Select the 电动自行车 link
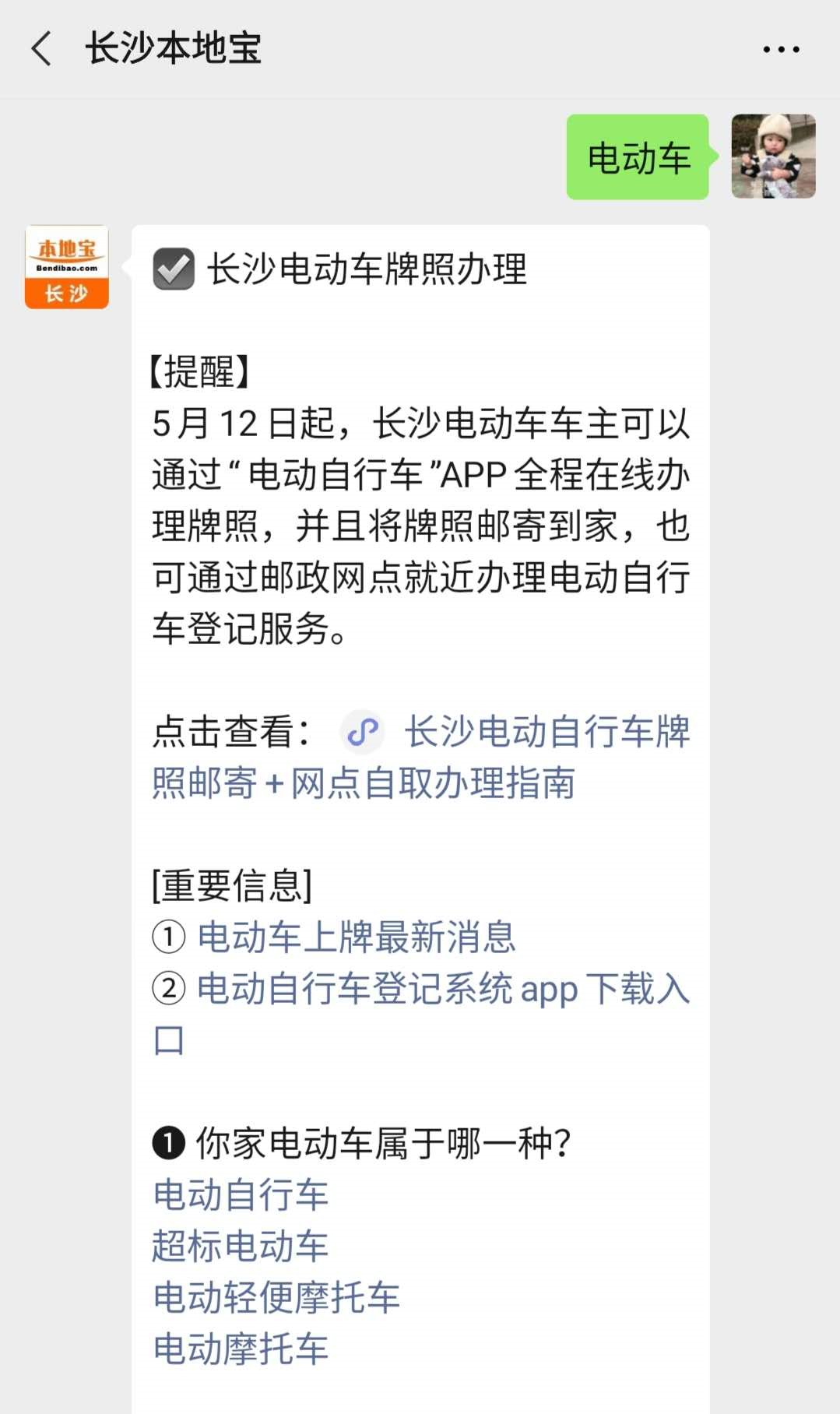Image resolution: width=840 pixels, height=1414 pixels. coord(241,1194)
